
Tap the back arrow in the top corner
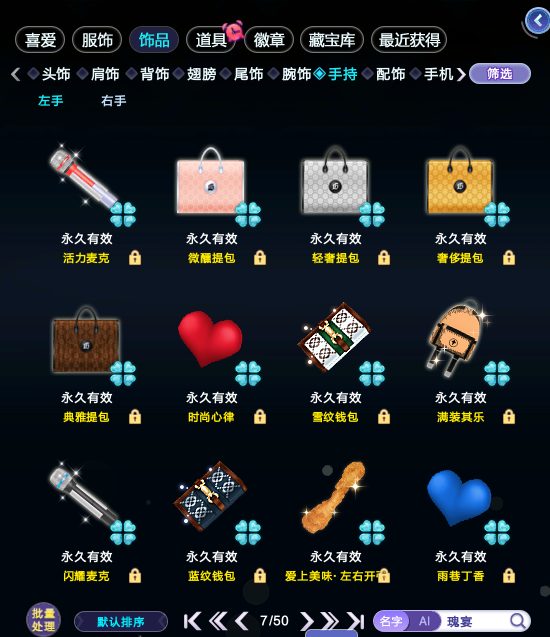(x=538, y=20)
